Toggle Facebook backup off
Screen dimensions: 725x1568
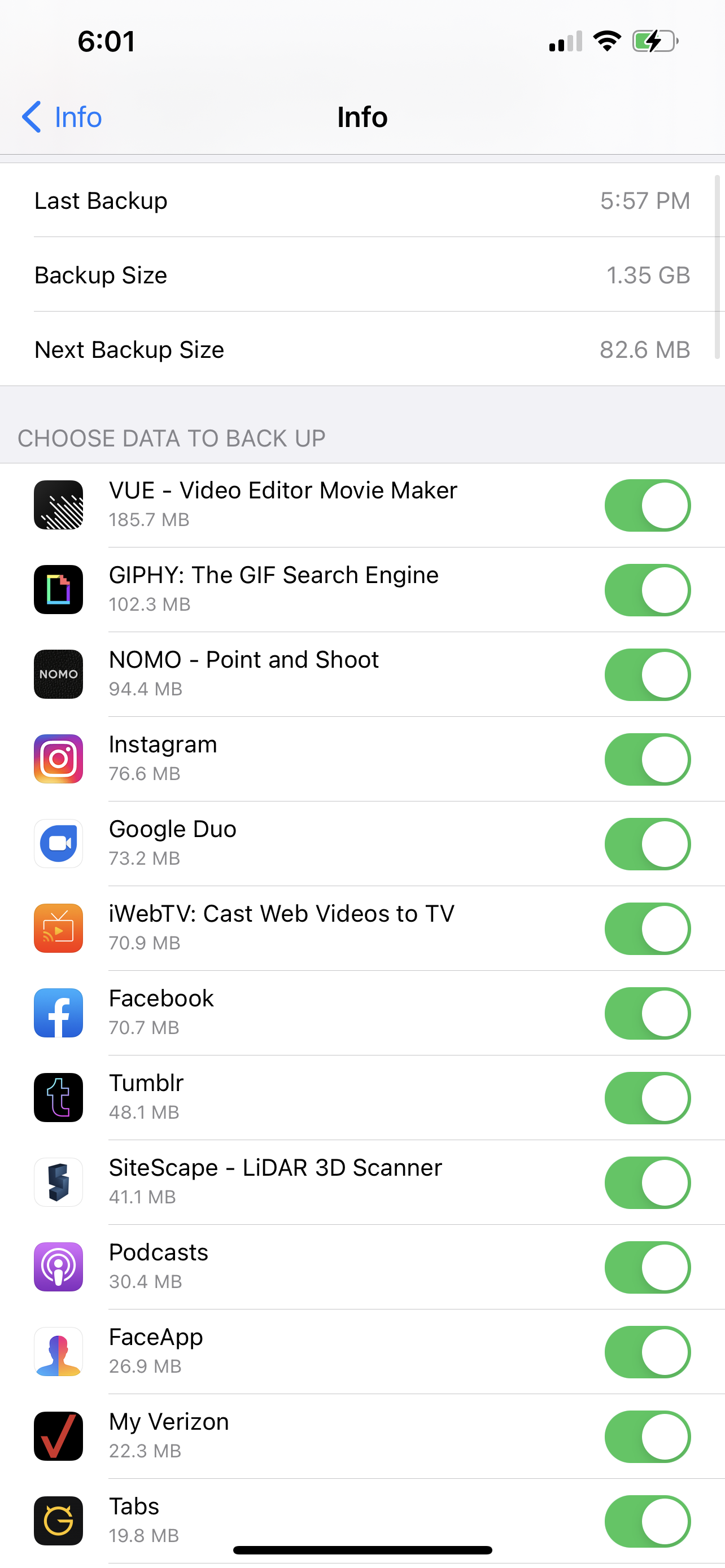pos(648,1013)
